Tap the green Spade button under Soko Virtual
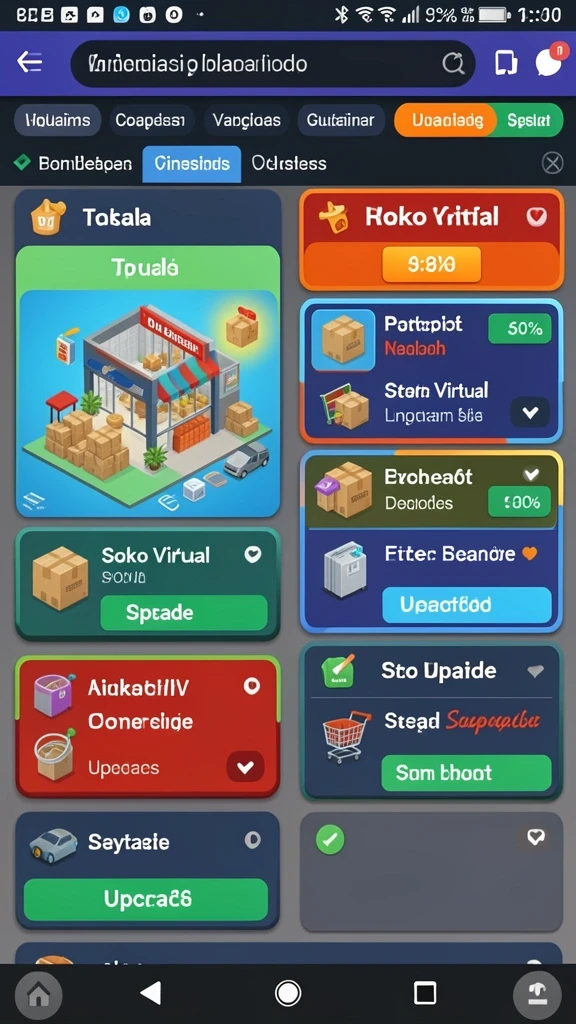This screenshot has height=1024, width=576. point(184,613)
